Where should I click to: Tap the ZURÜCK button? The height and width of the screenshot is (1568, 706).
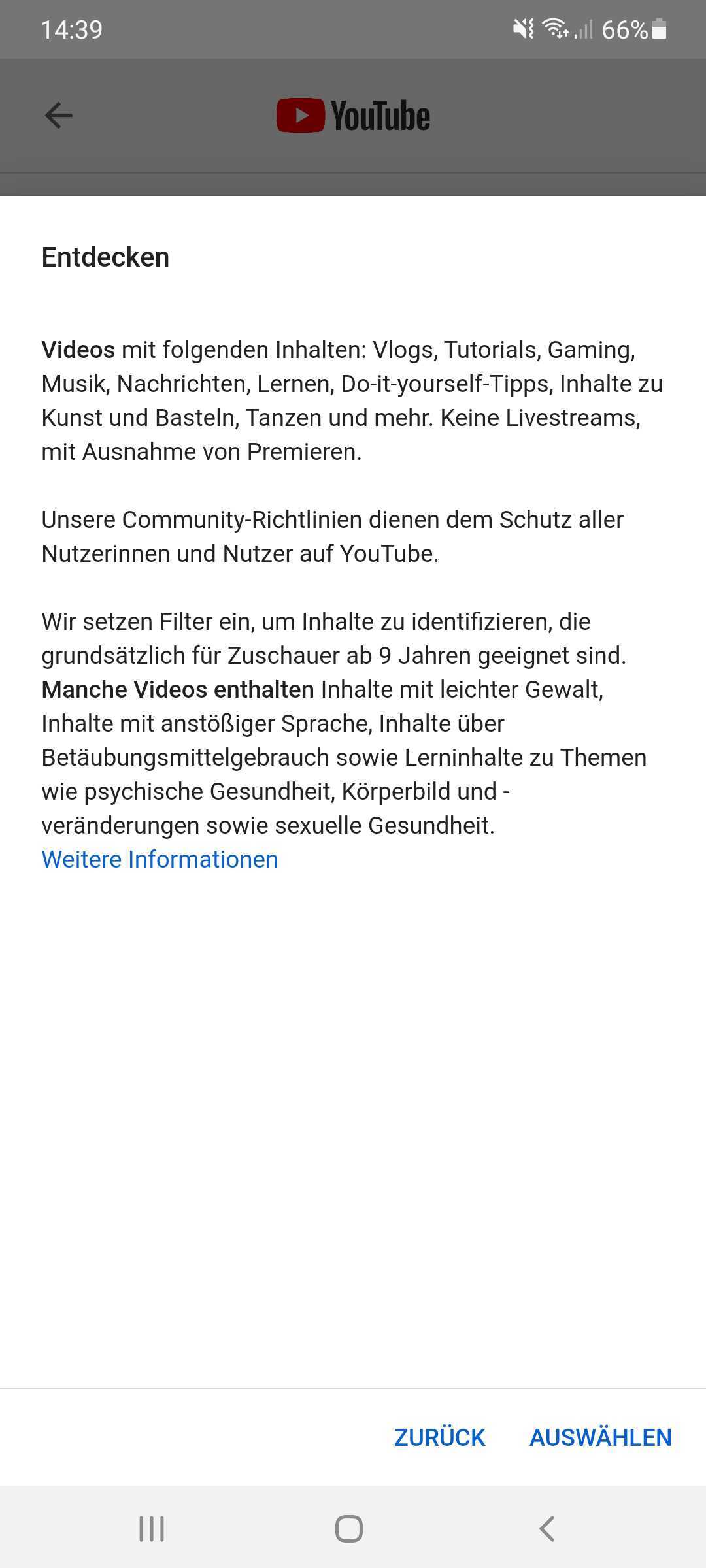[x=439, y=1437]
